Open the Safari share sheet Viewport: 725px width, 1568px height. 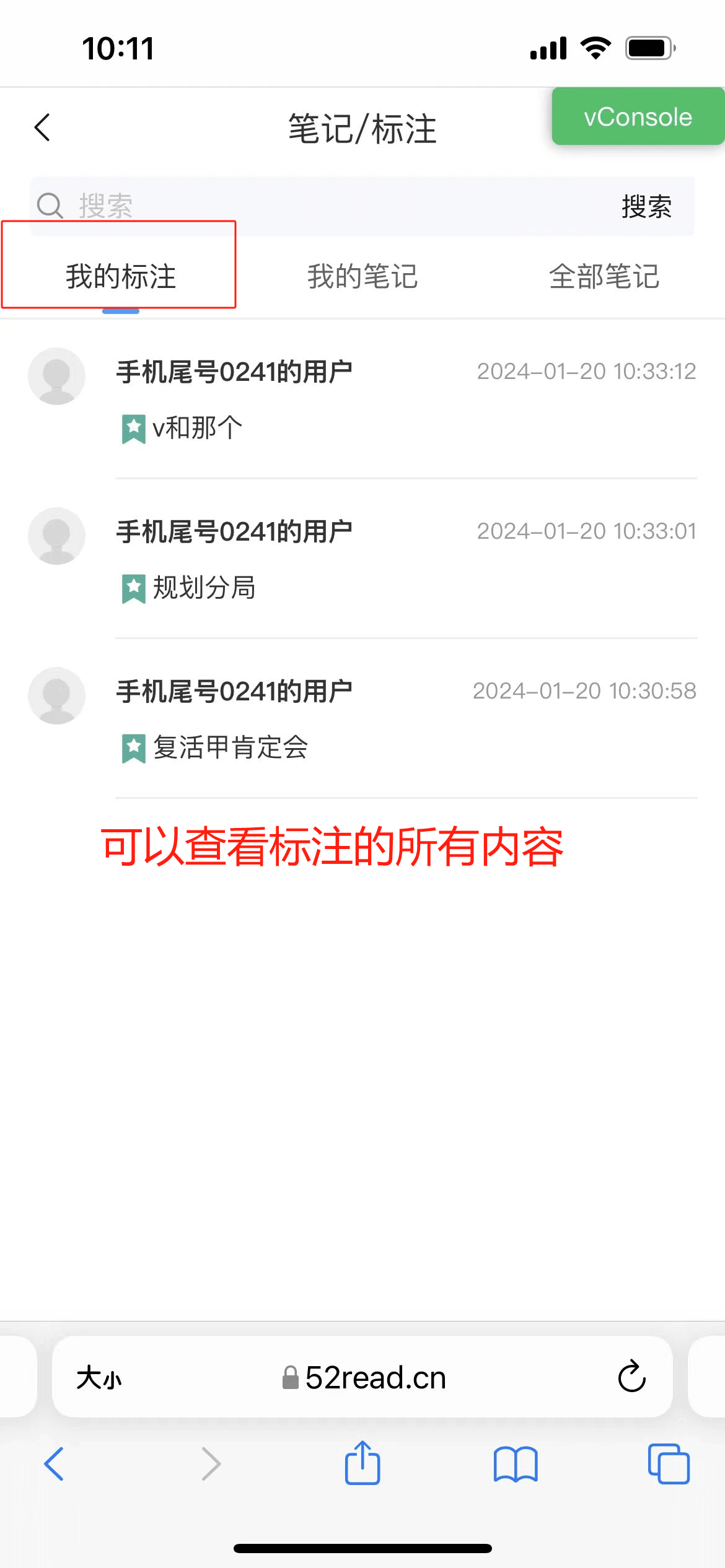[x=362, y=1462]
